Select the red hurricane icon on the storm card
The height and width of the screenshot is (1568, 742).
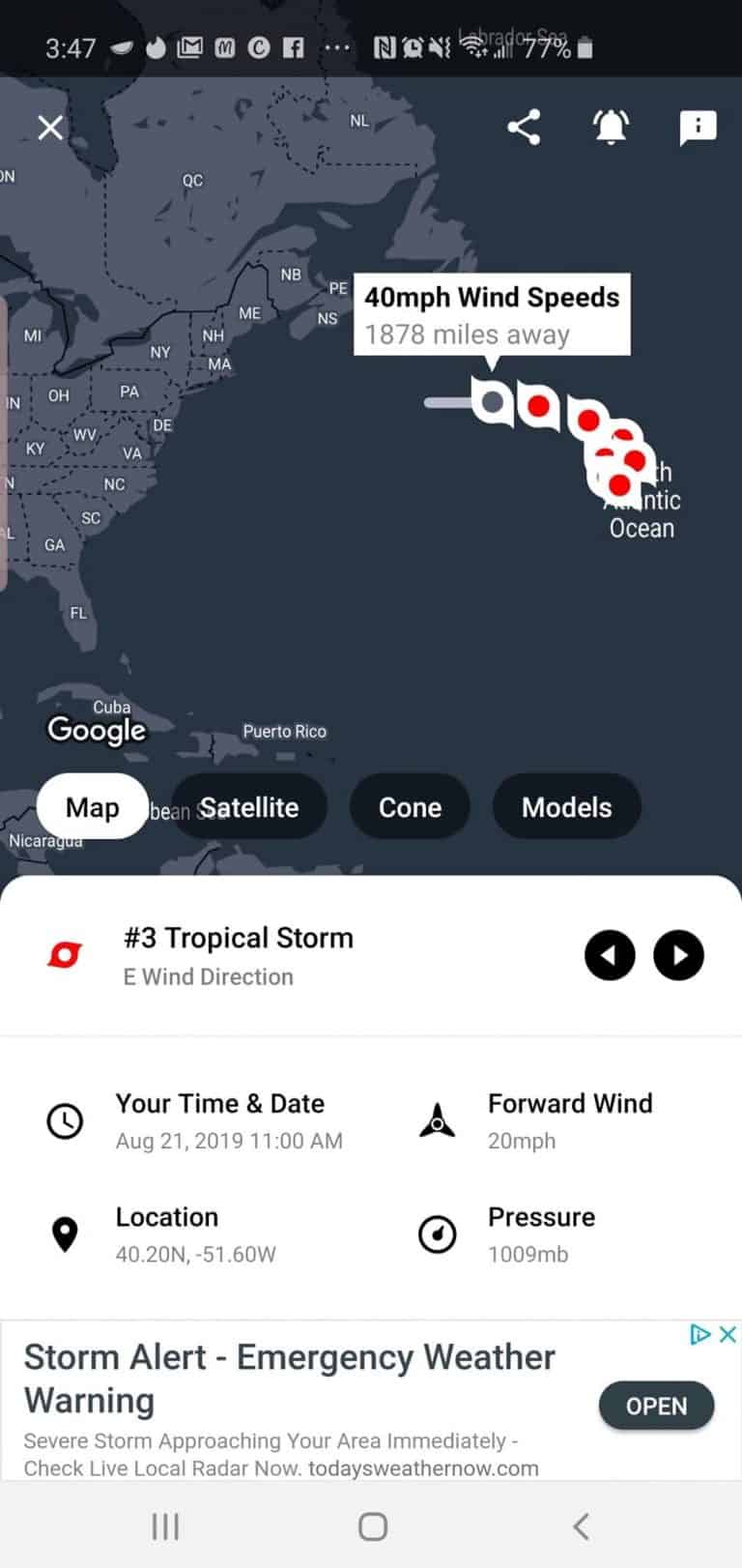click(63, 954)
